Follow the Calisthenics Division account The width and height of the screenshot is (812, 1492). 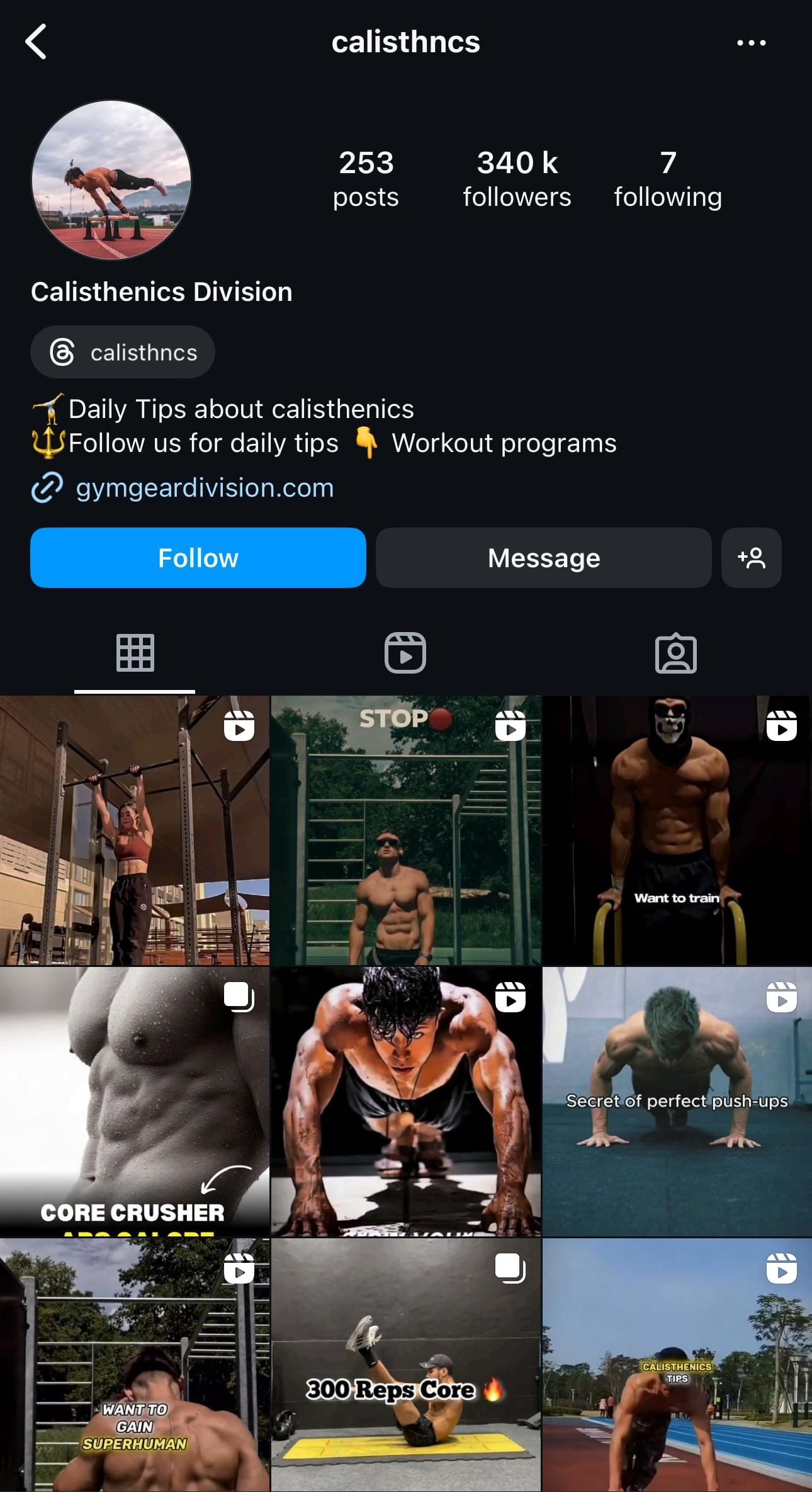coord(198,558)
